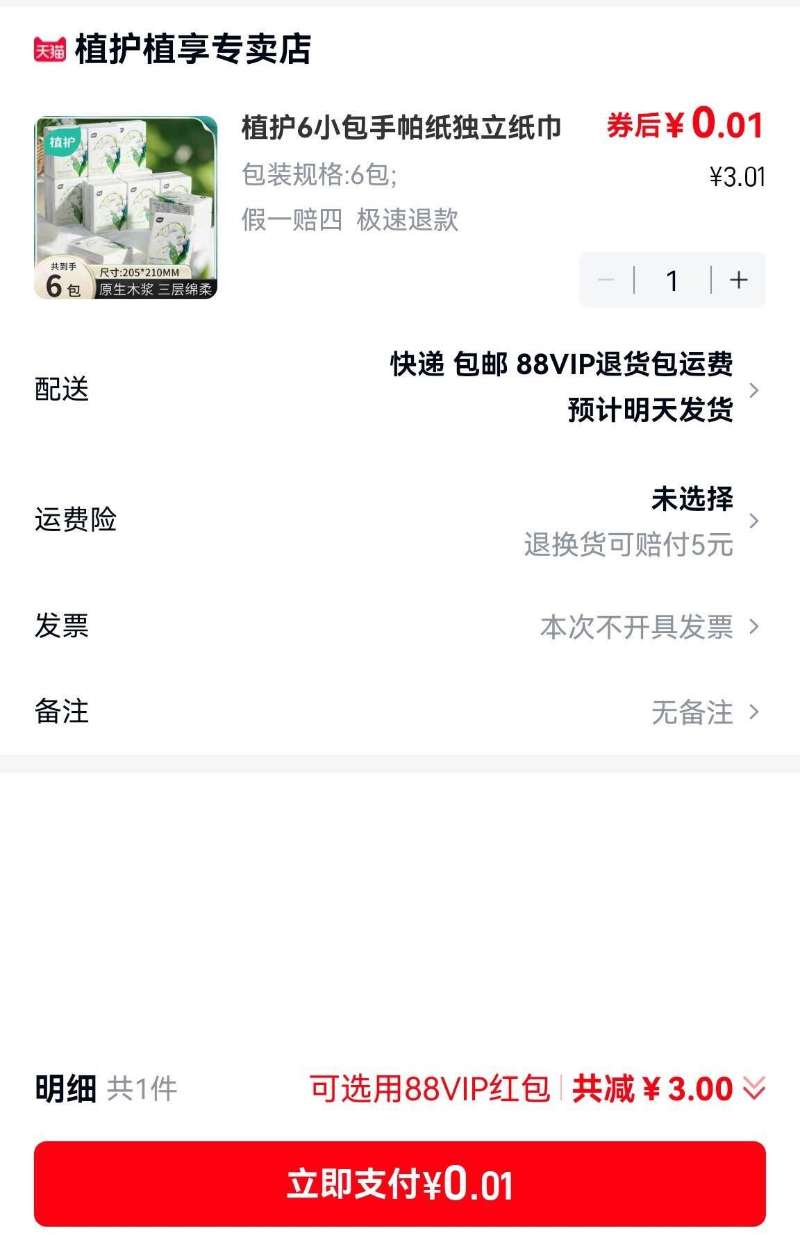
Task: Decrease quantity with the minus stepper
Action: (x=606, y=281)
